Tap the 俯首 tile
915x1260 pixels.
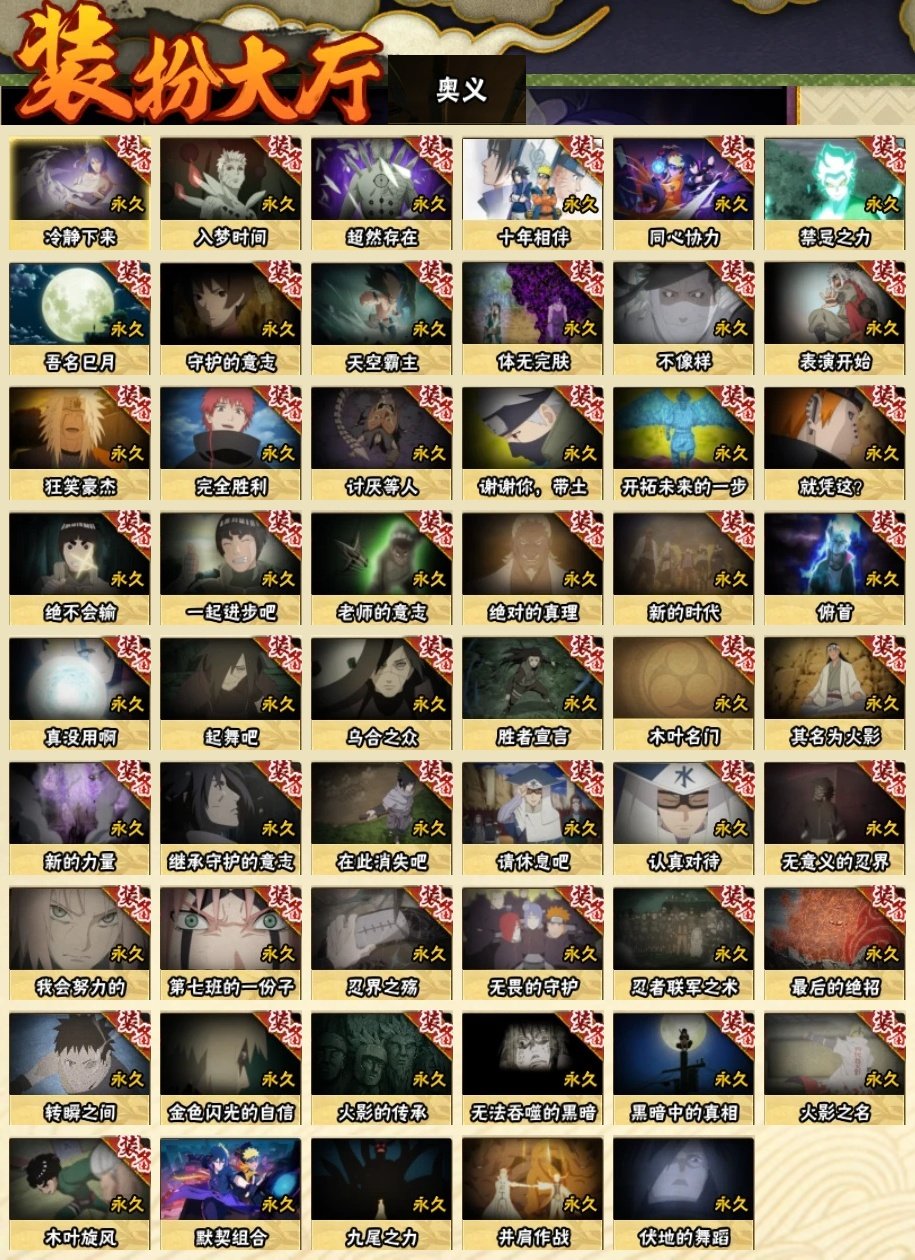(834, 567)
